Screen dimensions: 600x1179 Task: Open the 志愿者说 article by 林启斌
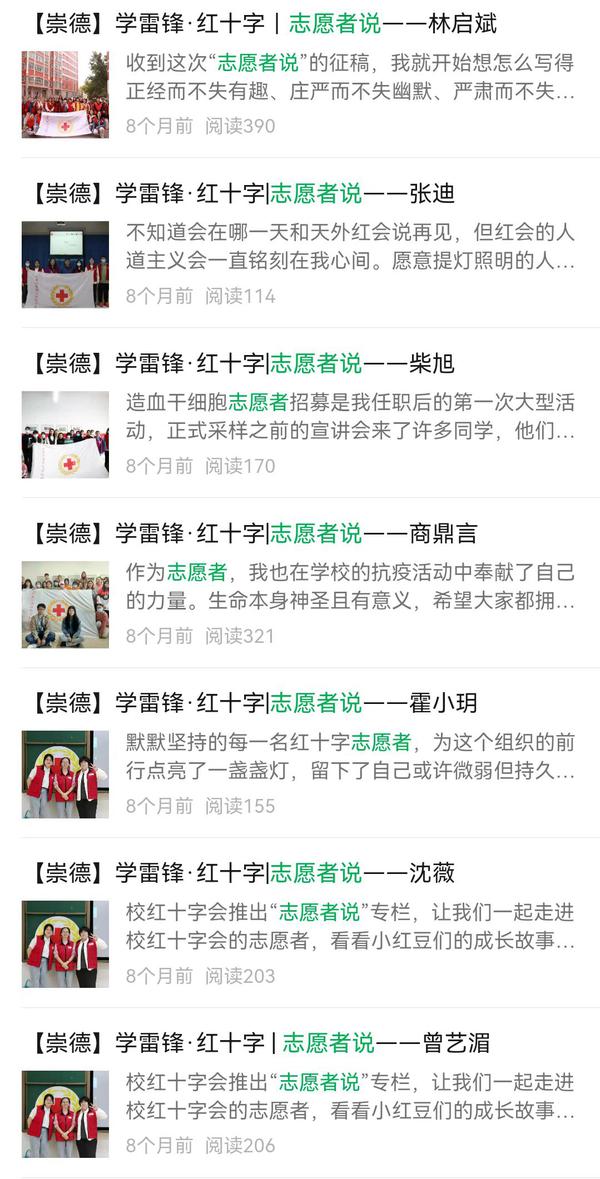260,23
